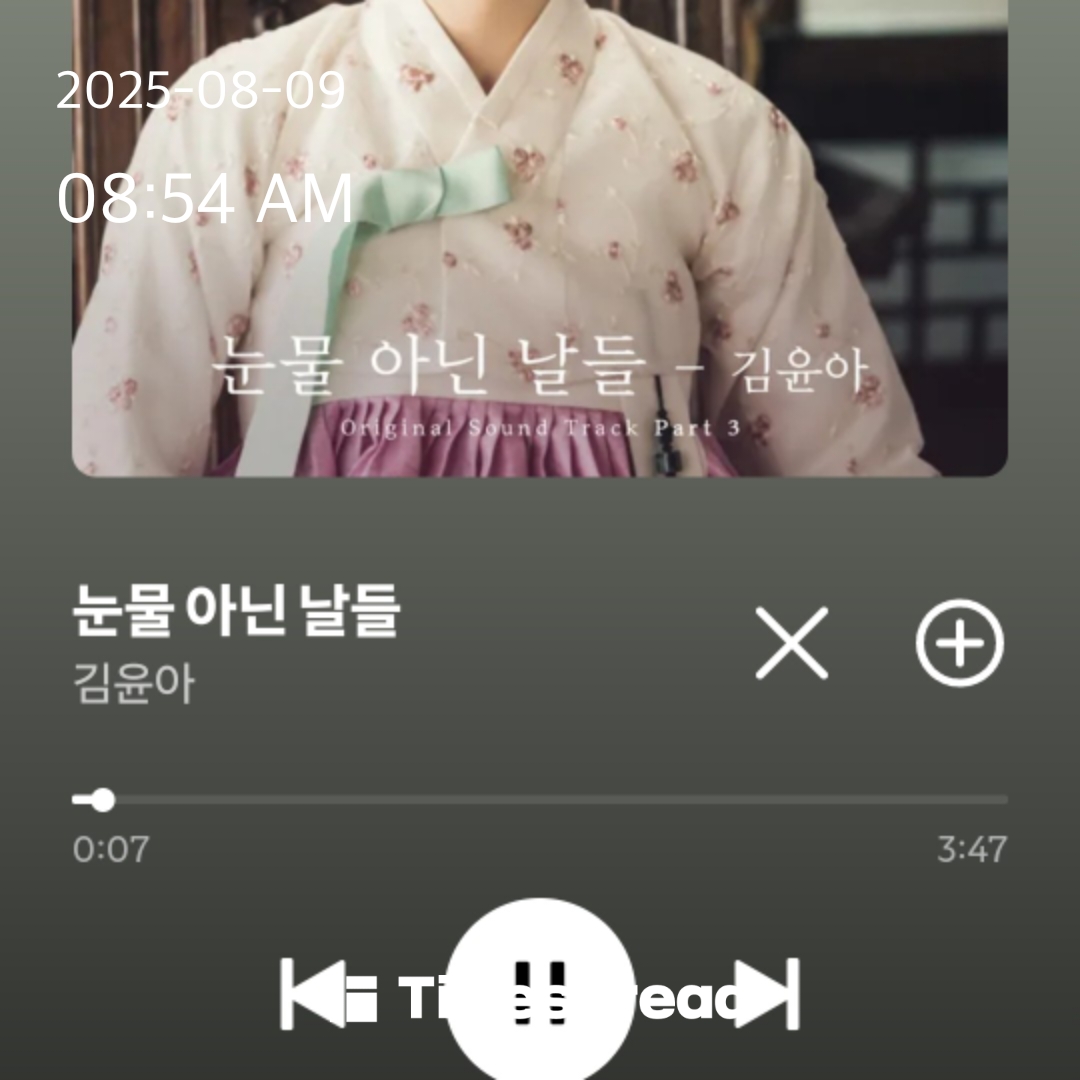This screenshot has width=1080, height=1080.
Task: Pause the currently playing song
Action: click(x=540, y=990)
